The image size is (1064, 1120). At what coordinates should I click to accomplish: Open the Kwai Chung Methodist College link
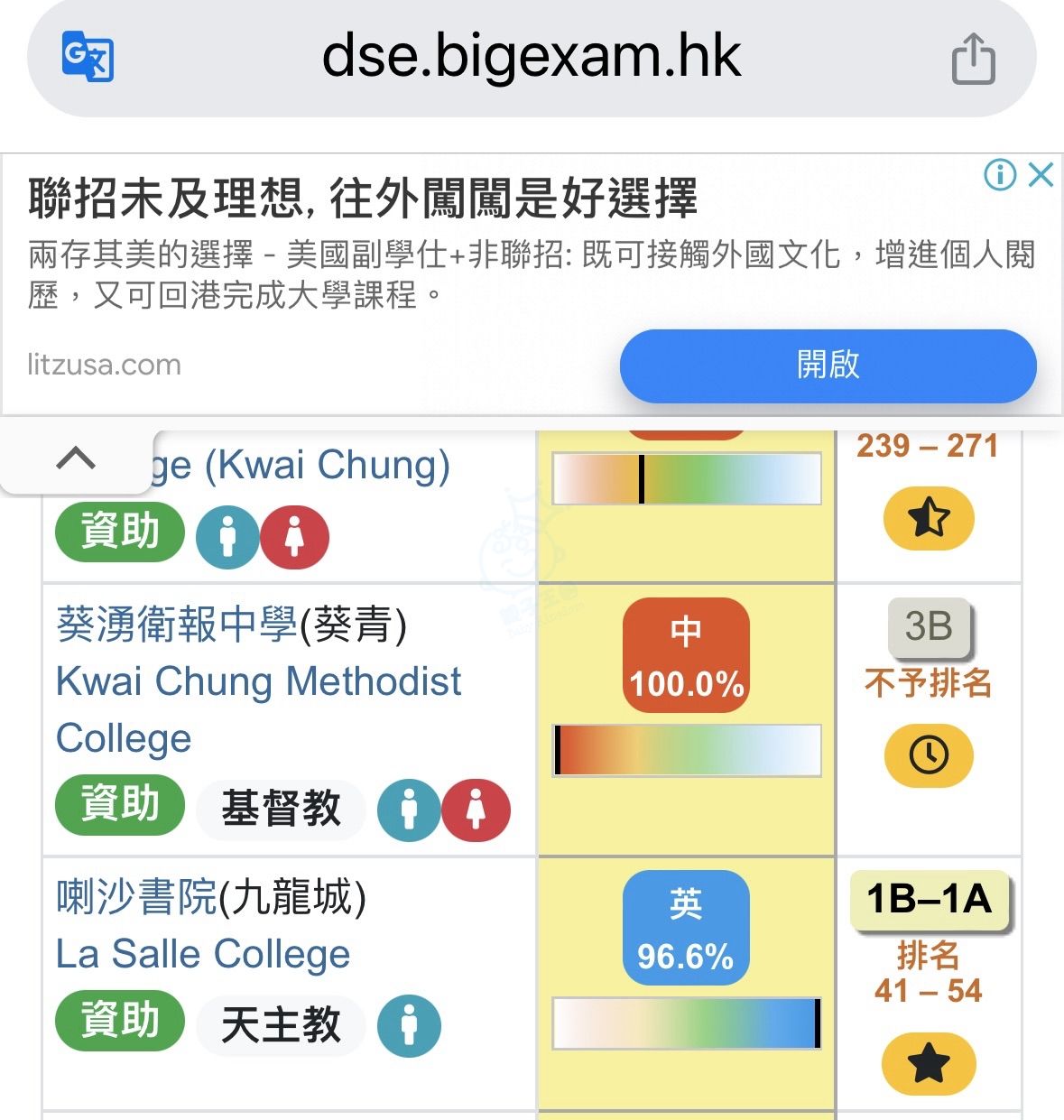258,681
